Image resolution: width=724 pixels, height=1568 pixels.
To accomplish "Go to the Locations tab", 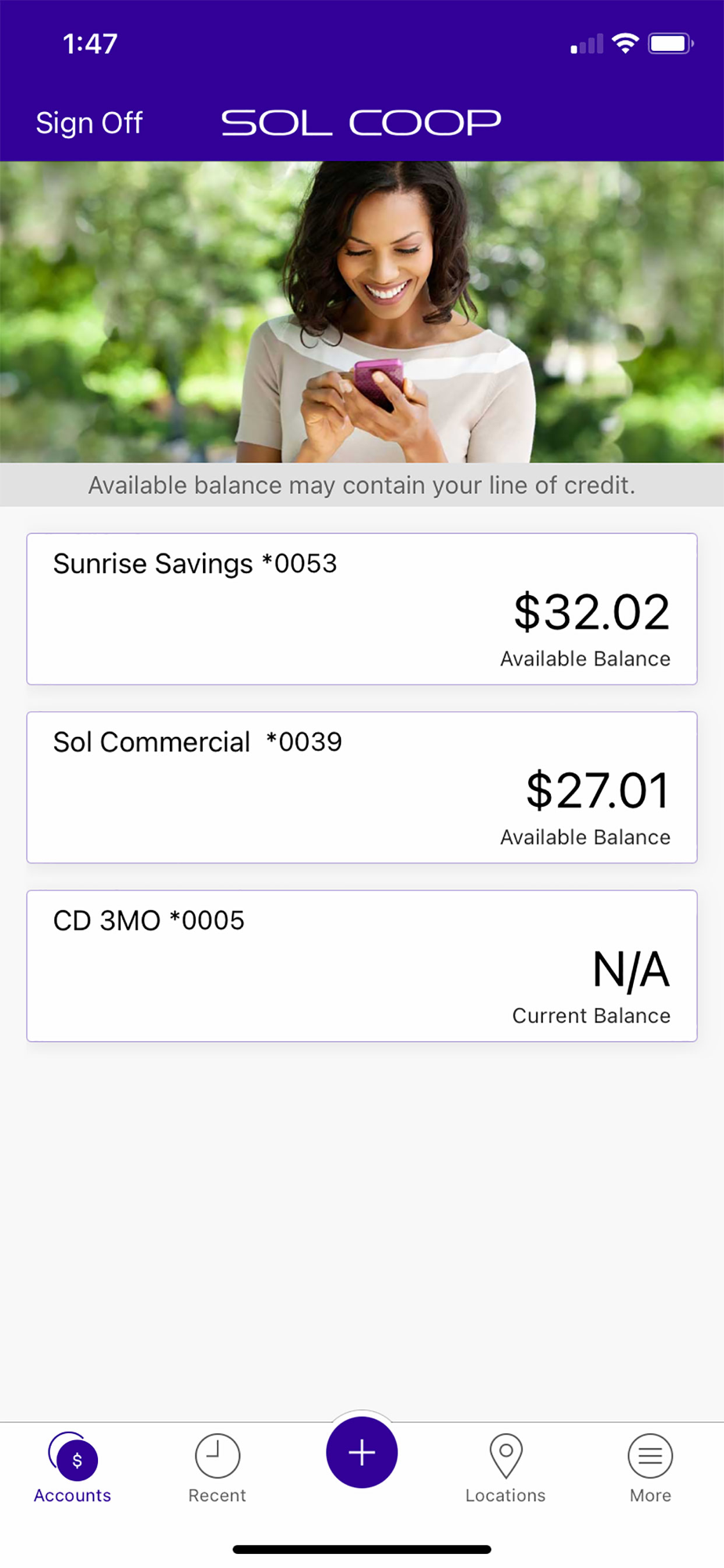I will point(505,1468).
